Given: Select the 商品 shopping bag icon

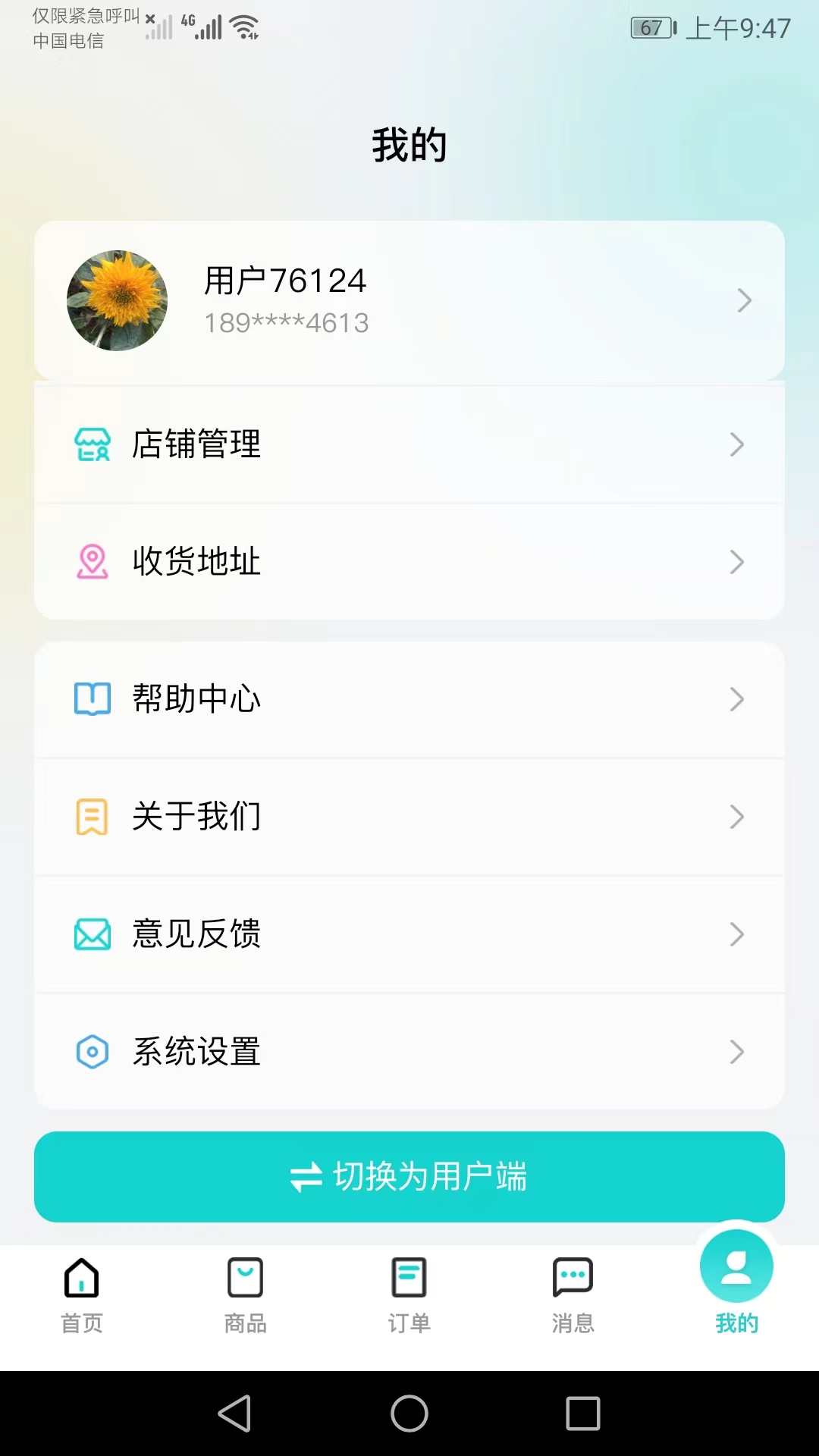Looking at the screenshot, I should coord(245,1276).
